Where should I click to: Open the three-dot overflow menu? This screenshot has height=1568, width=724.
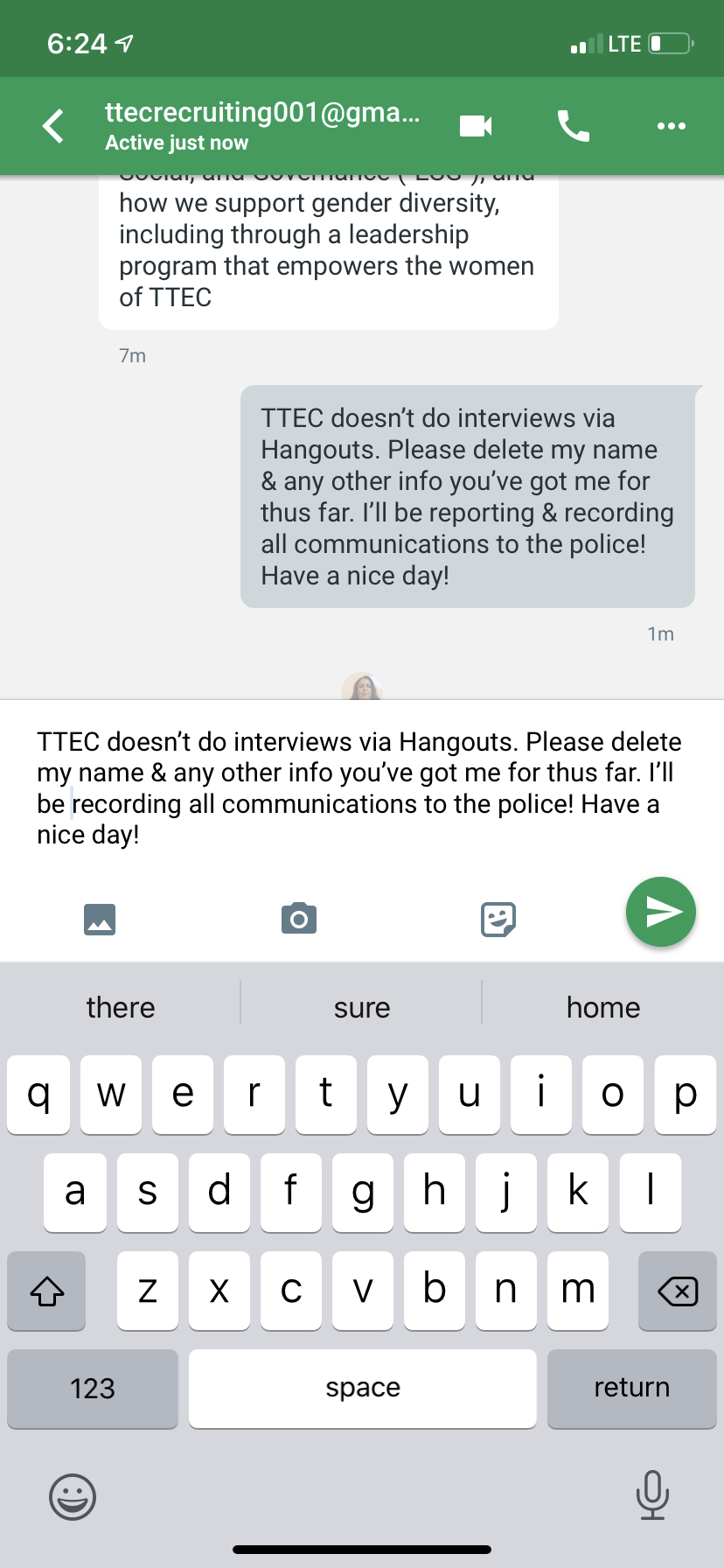click(x=671, y=126)
